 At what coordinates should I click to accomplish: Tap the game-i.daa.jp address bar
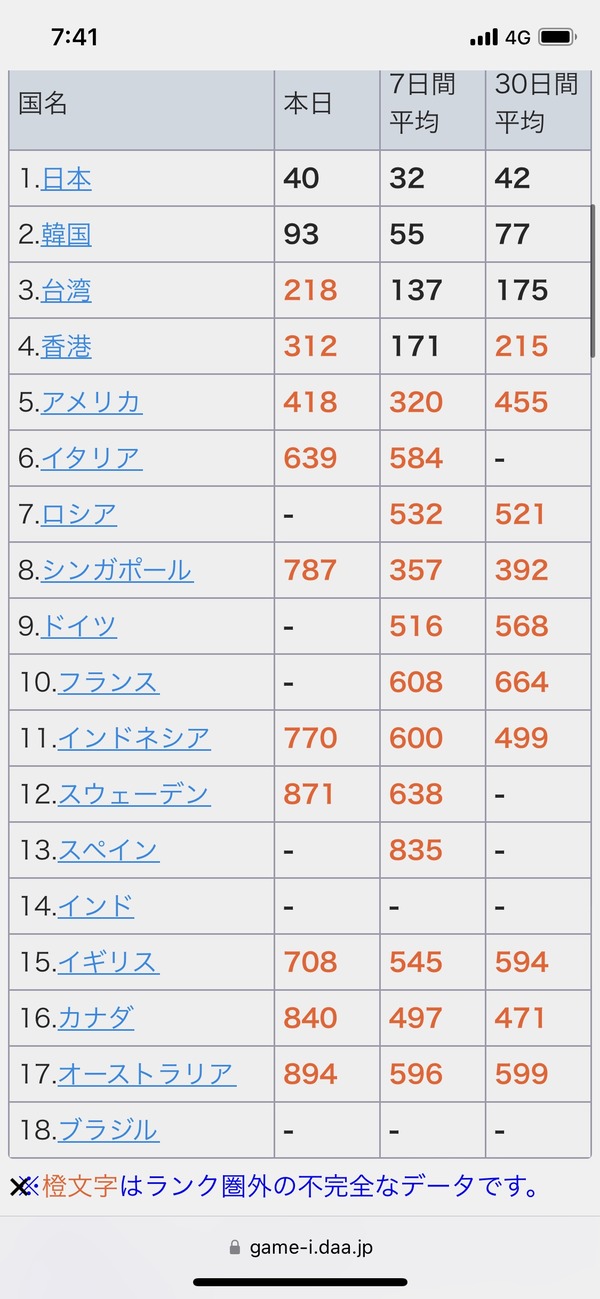tap(300, 1247)
